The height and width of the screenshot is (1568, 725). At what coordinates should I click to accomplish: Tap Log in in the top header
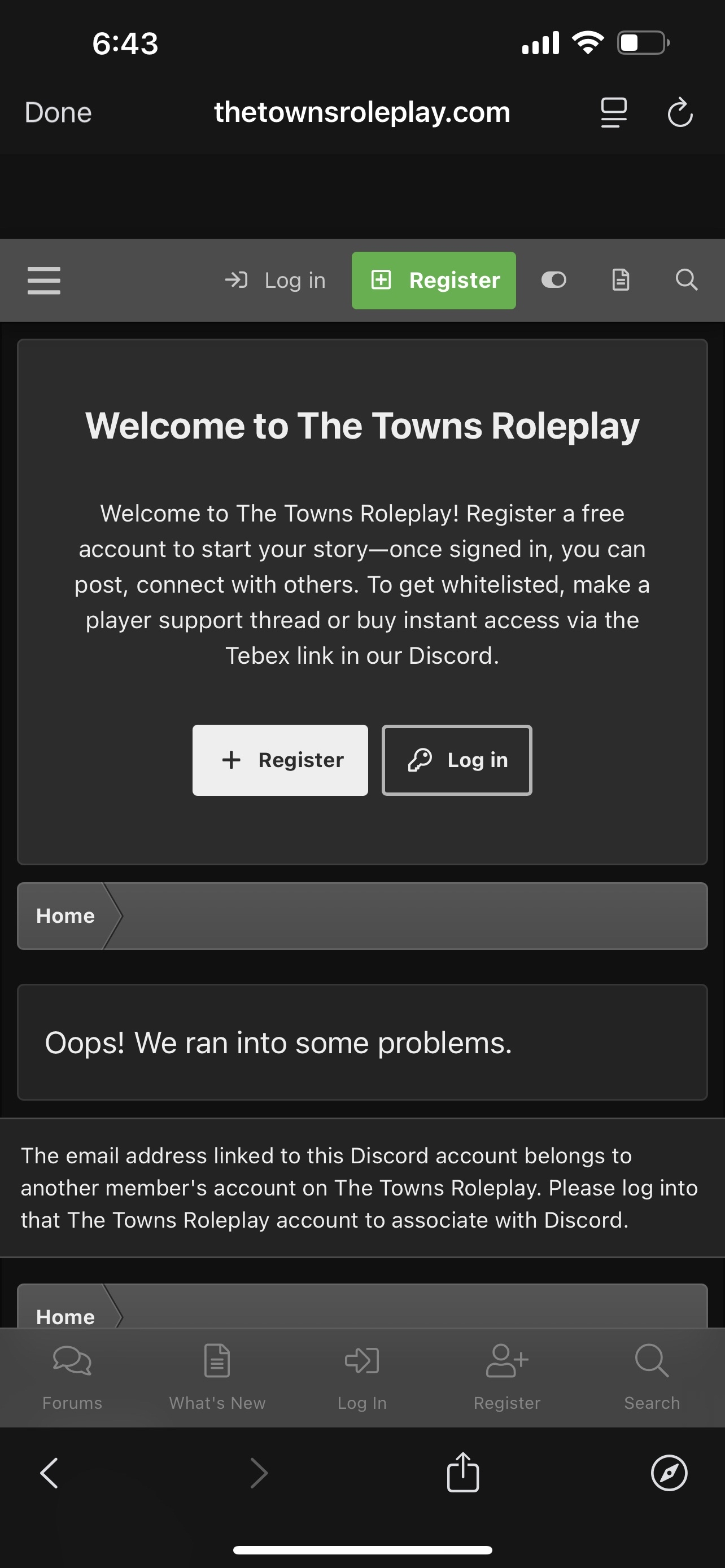coord(276,280)
